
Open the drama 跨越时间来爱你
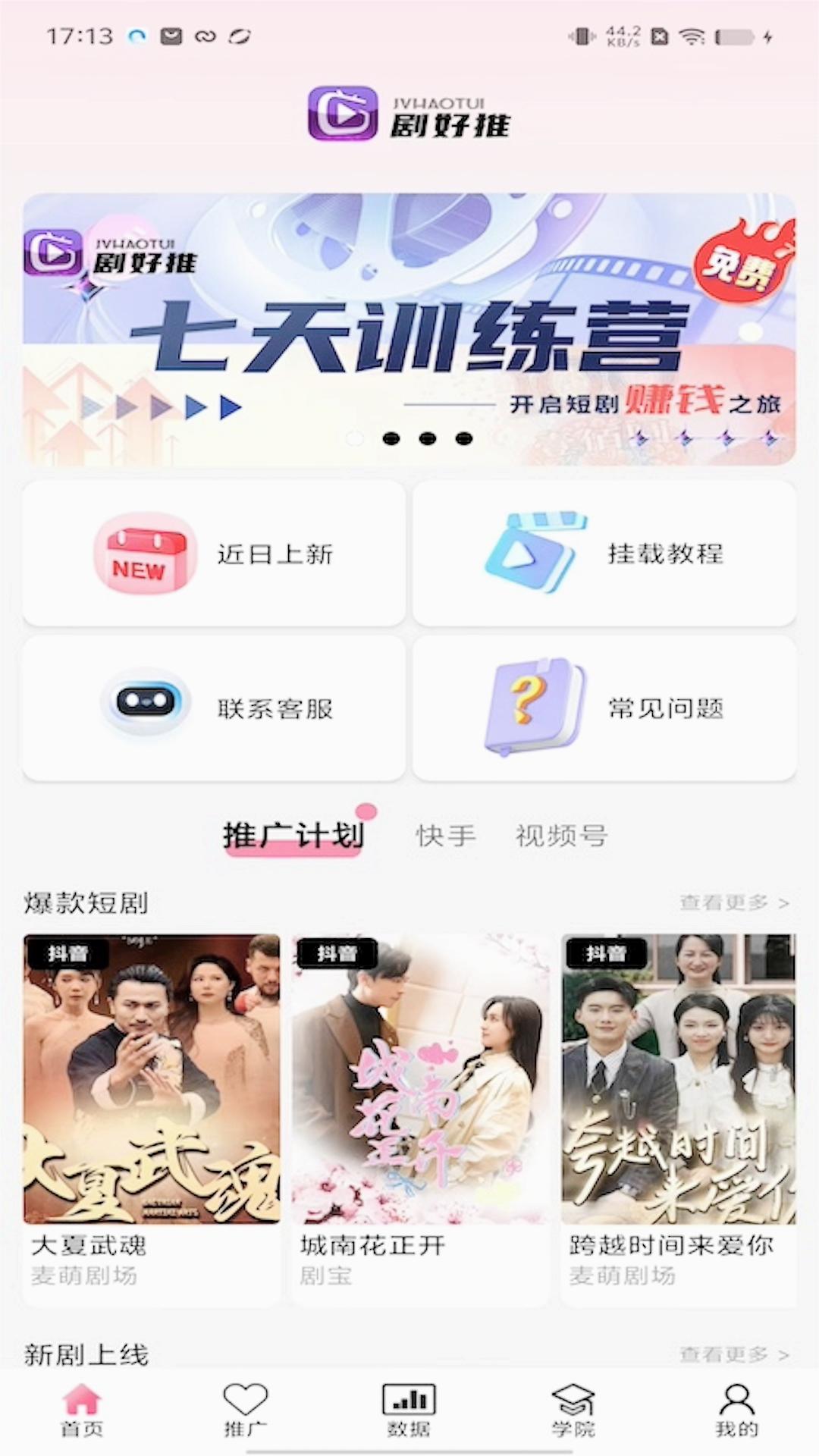[679, 1119]
